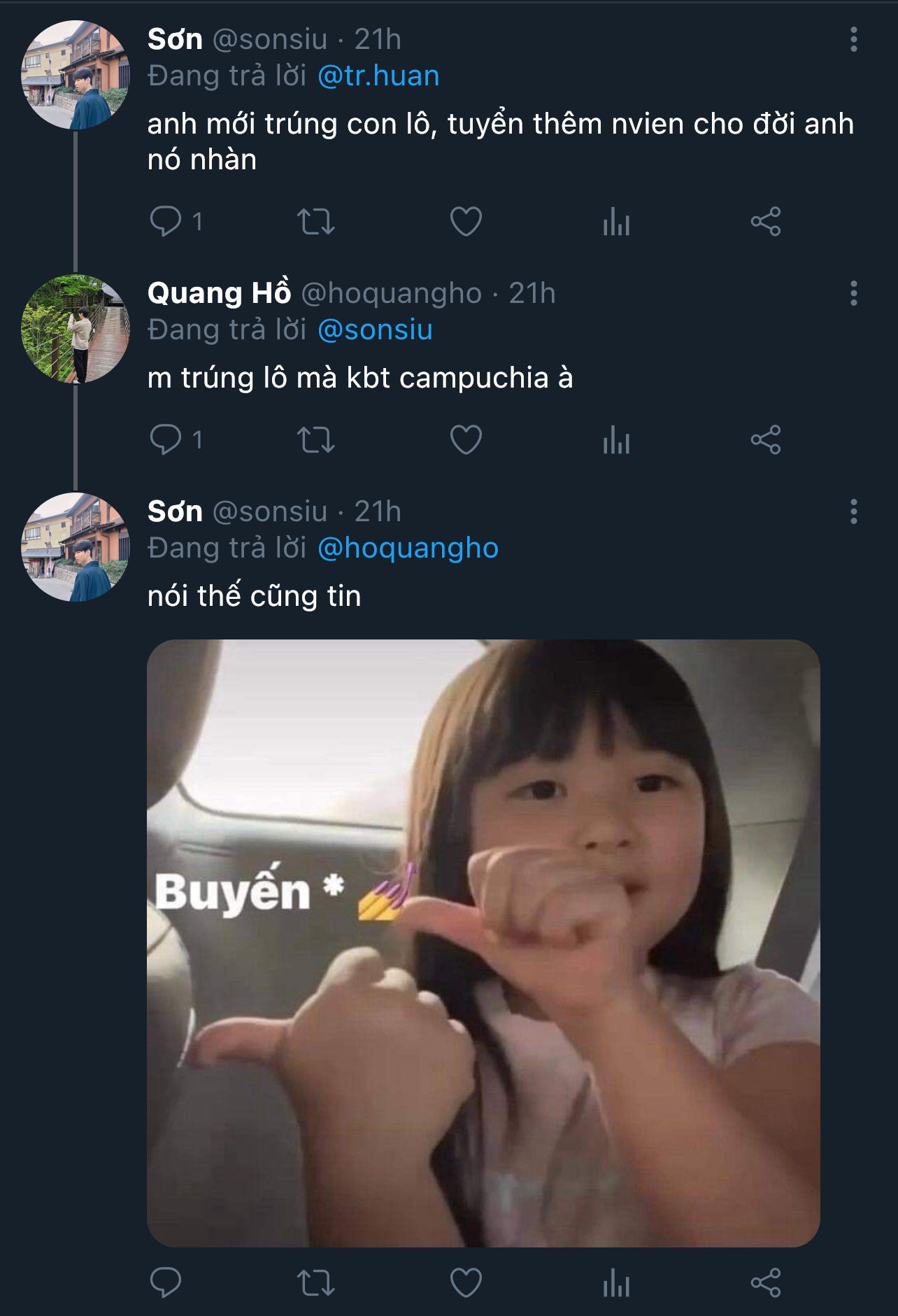898x1316 pixels.
Task: Like Quang Hồ's campuchia tweet
Action: click(466, 440)
